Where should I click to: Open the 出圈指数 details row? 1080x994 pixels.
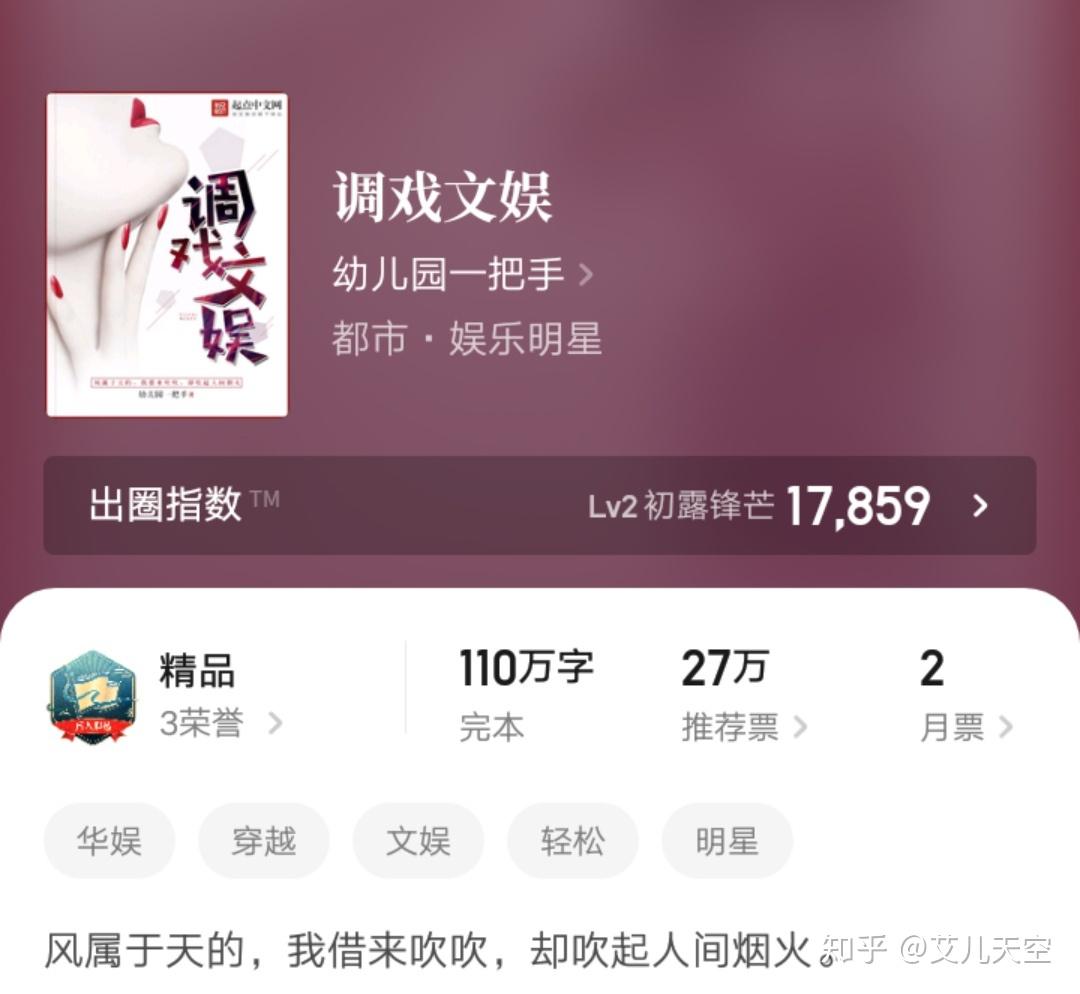tap(539, 506)
